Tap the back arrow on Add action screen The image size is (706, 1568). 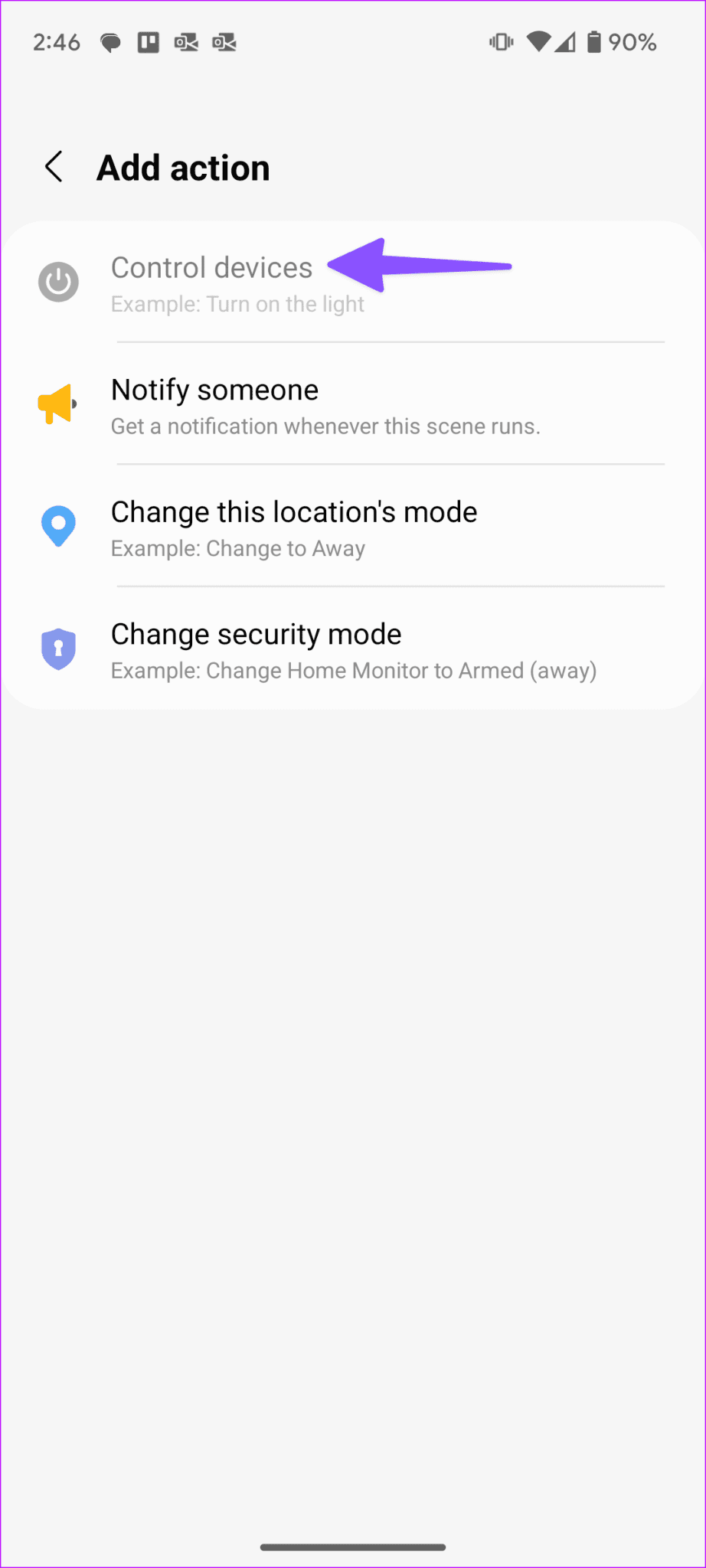[54, 167]
